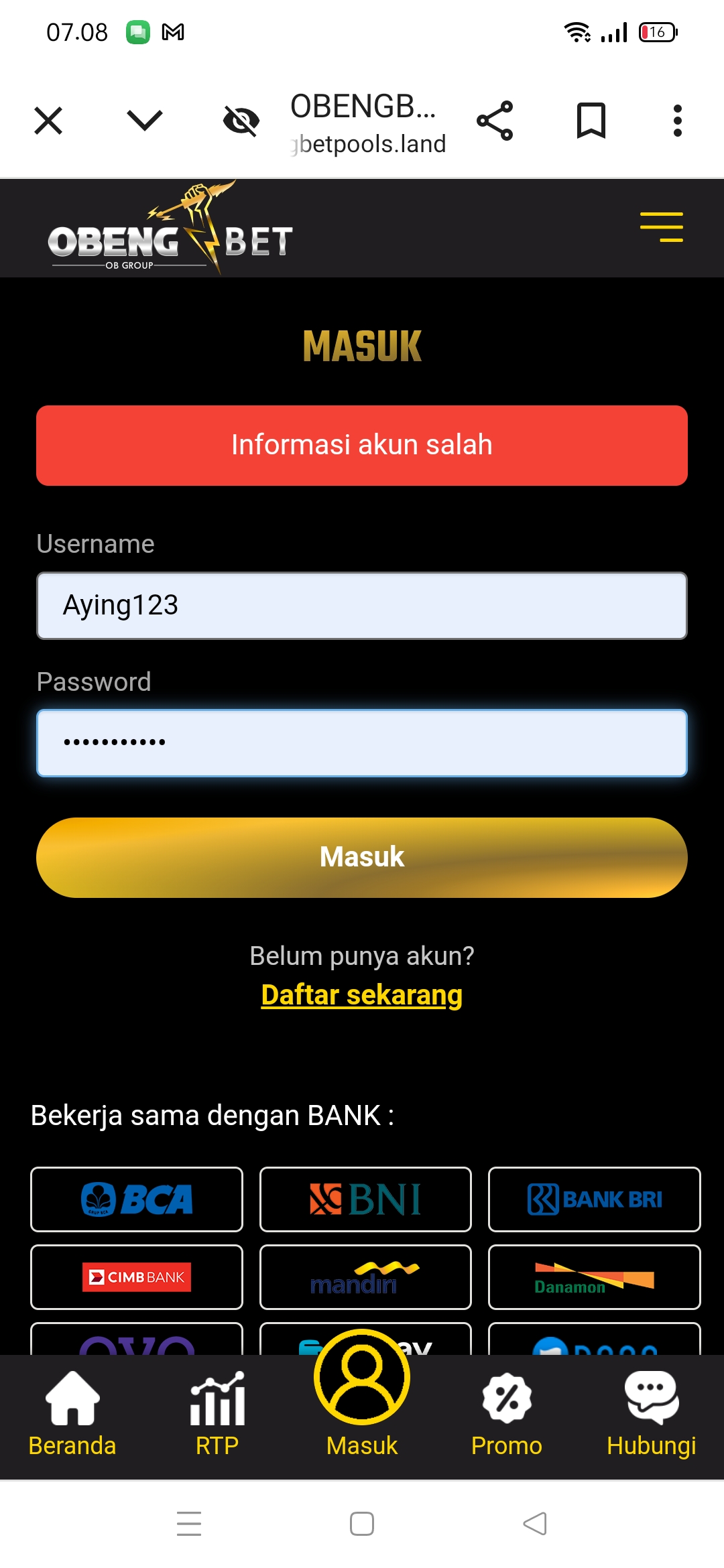Open the Daftar sekarang link

pyautogui.click(x=362, y=995)
